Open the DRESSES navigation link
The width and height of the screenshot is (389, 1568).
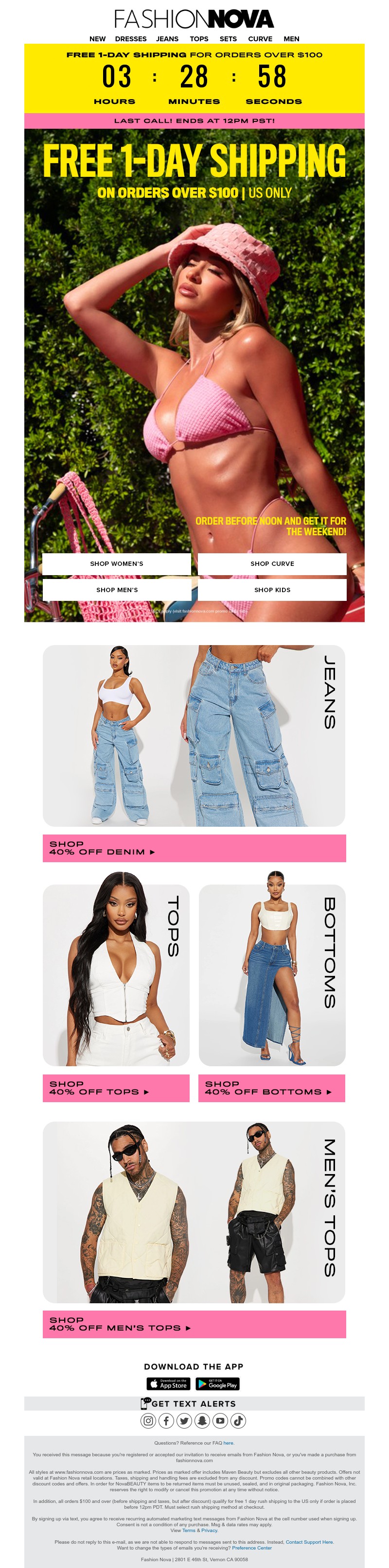130,38
